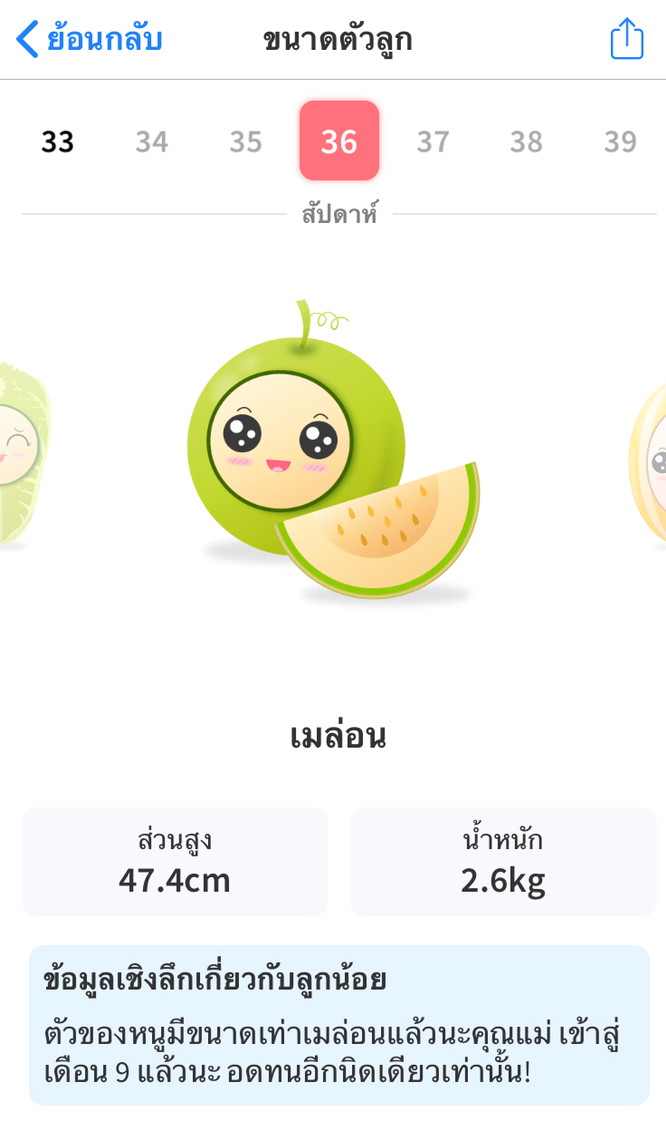View week 38 baby size

[x=526, y=142]
